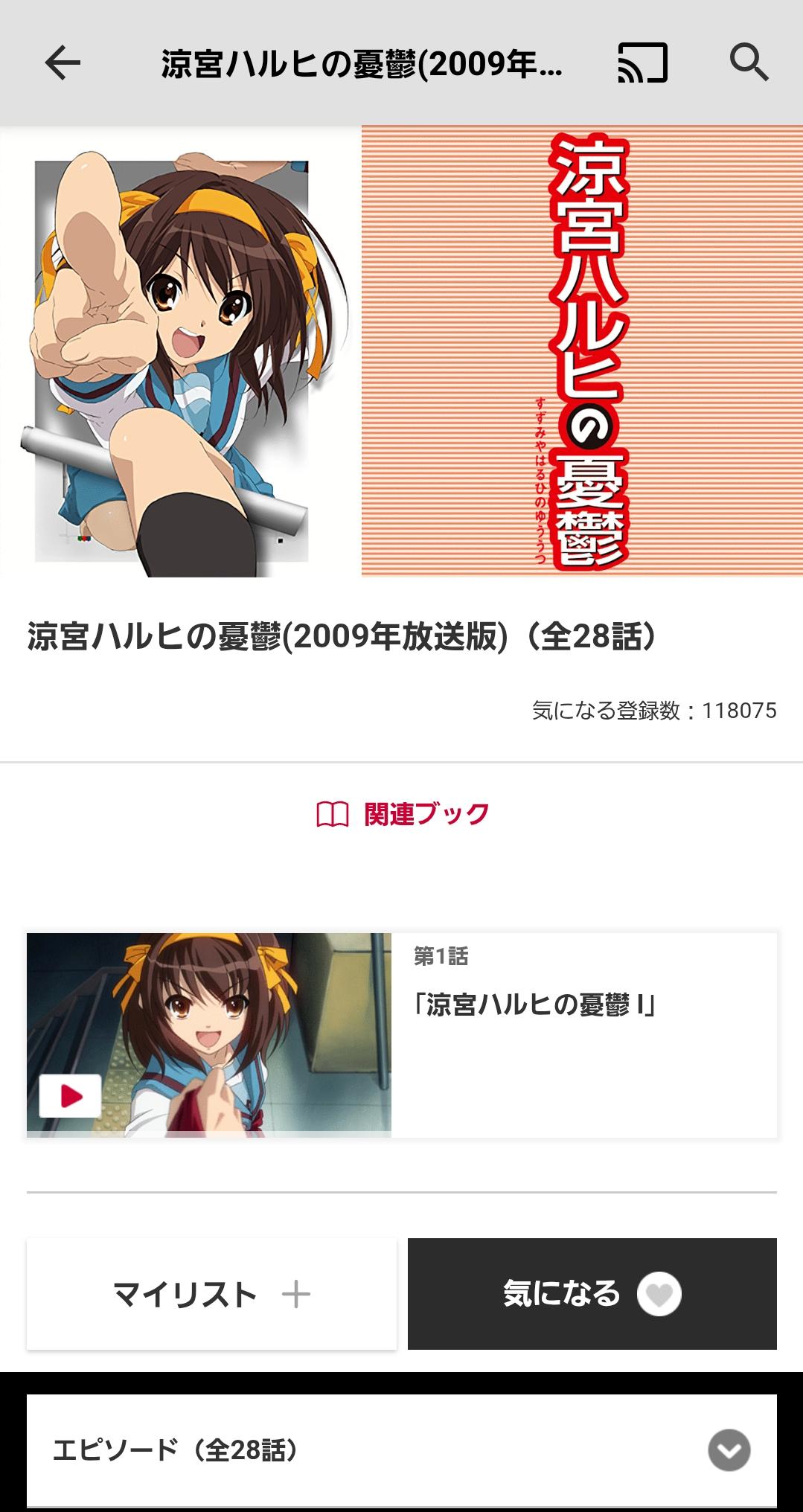Image resolution: width=803 pixels, height=1512 pixels.
Task: Open the 関連ブック link
Action: (403, 814)
